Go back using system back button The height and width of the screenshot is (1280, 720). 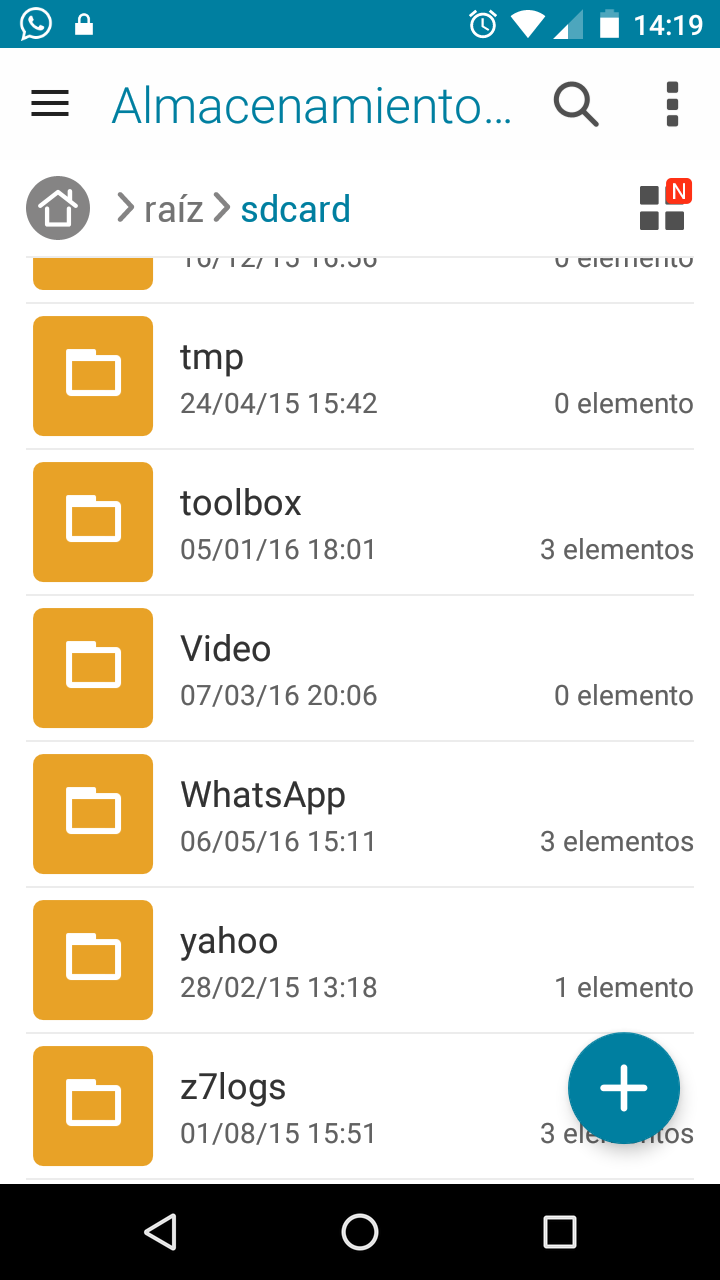click(160, 1232)
